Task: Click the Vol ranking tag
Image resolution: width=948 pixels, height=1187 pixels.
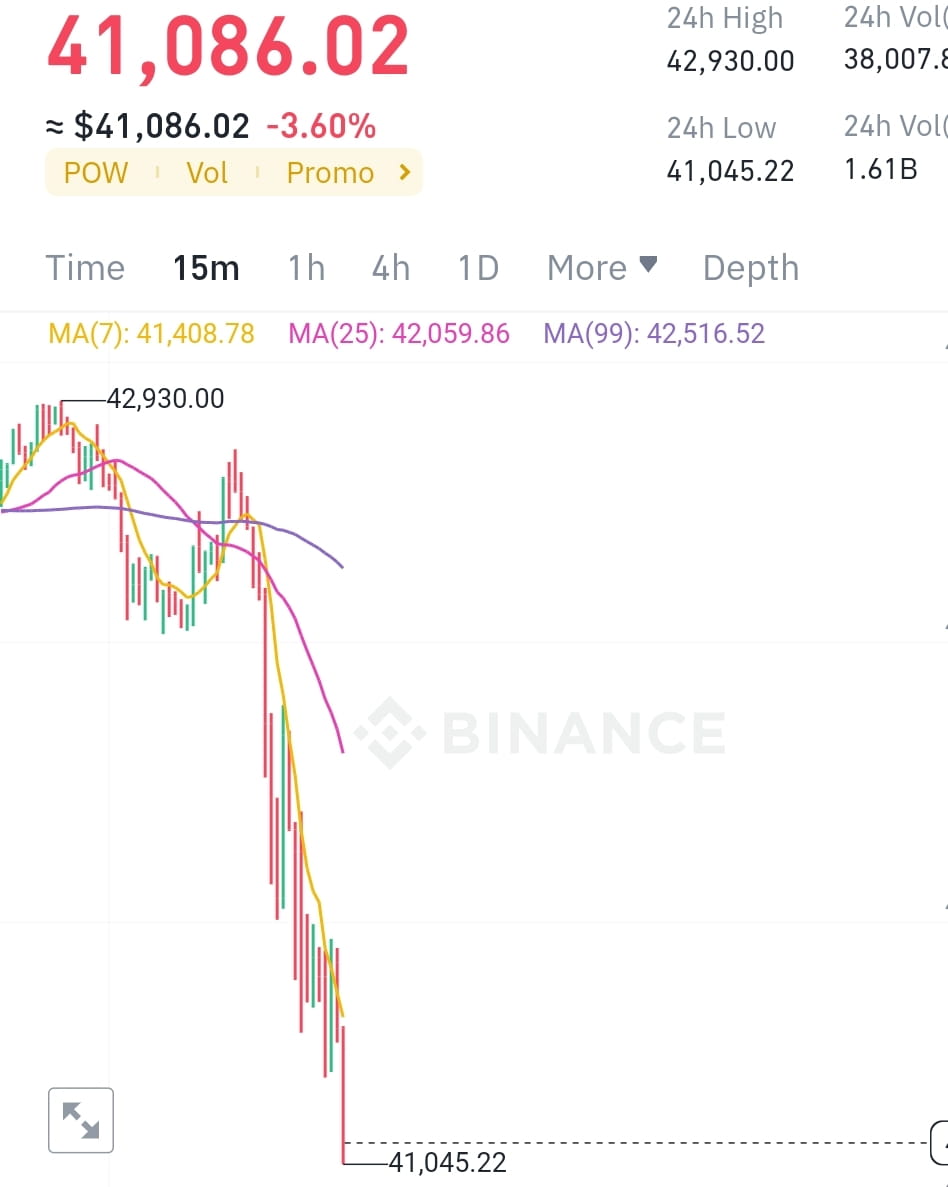Action: (x=207, y=172)
